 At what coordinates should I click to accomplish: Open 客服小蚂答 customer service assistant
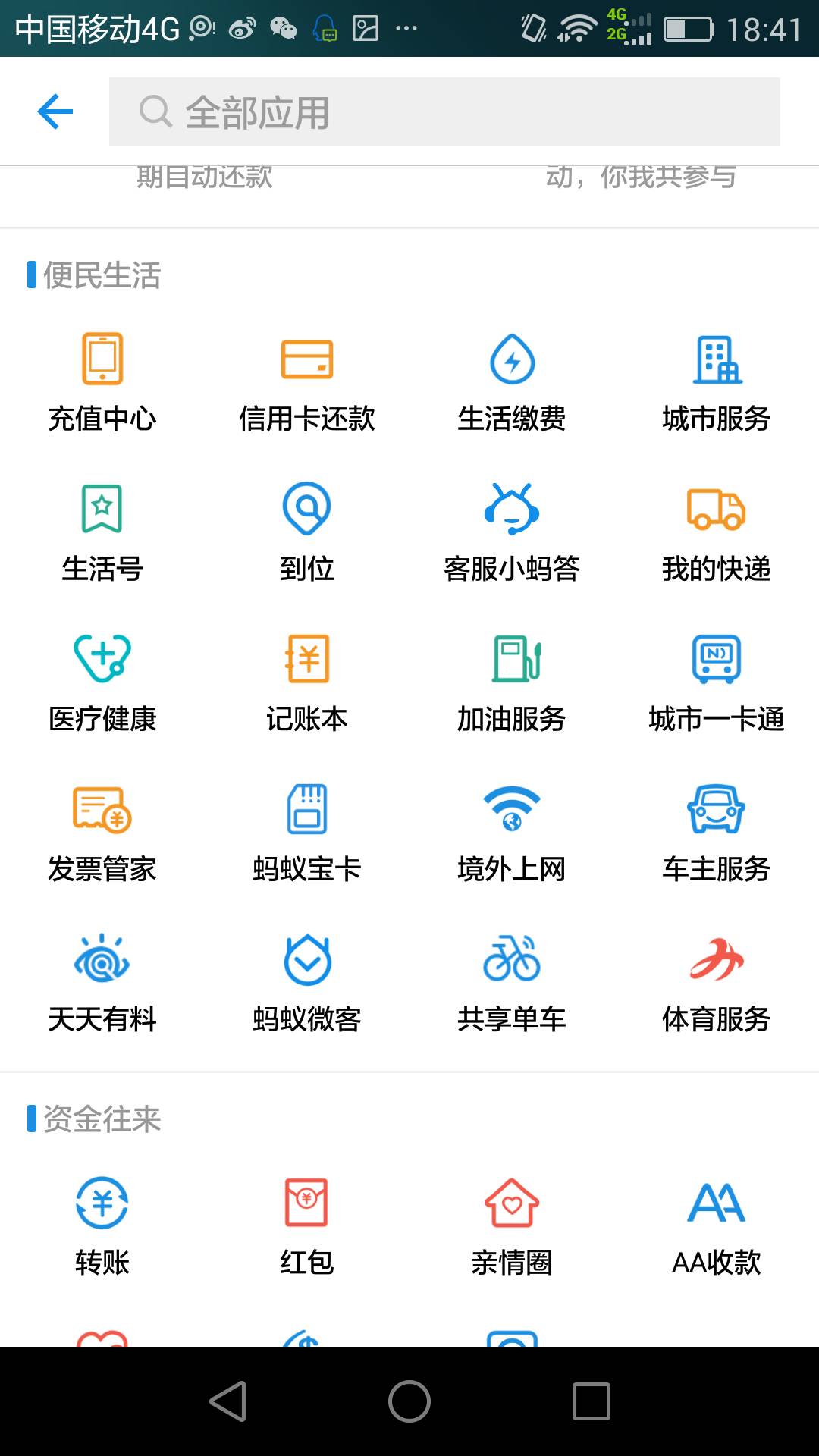(x=513, y=531)
